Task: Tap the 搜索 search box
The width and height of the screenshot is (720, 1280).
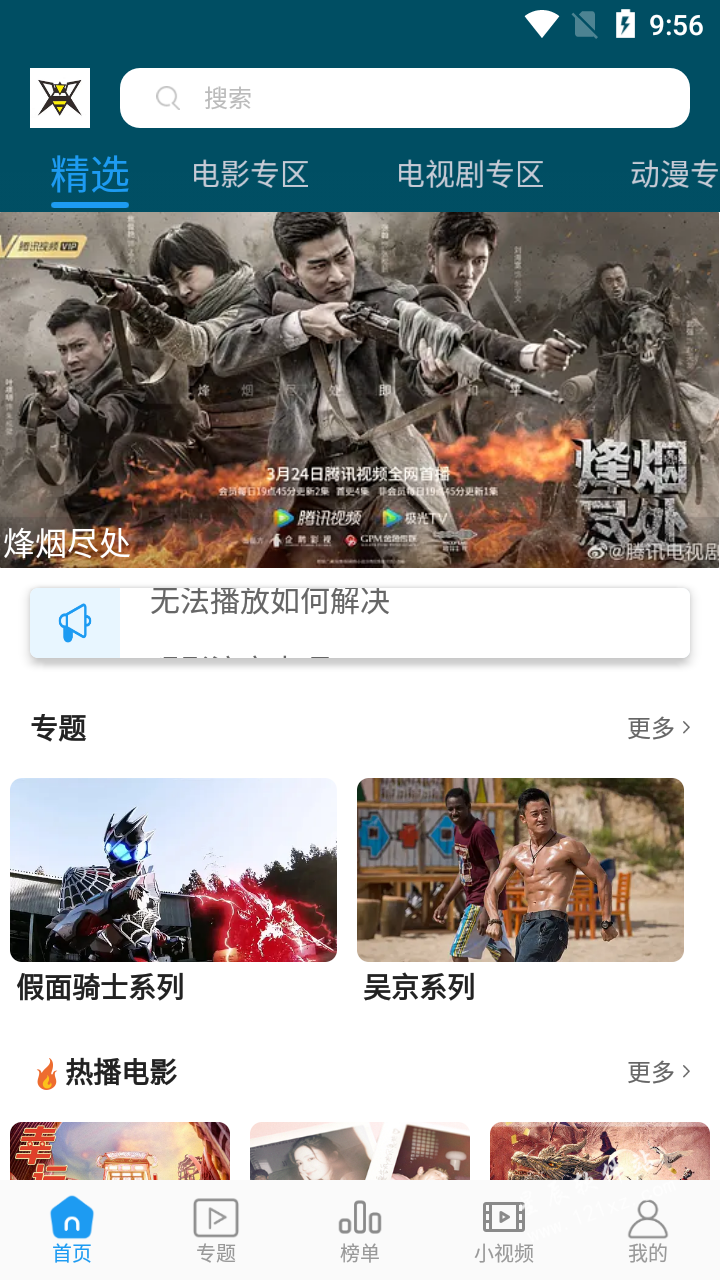Action: 404,98
